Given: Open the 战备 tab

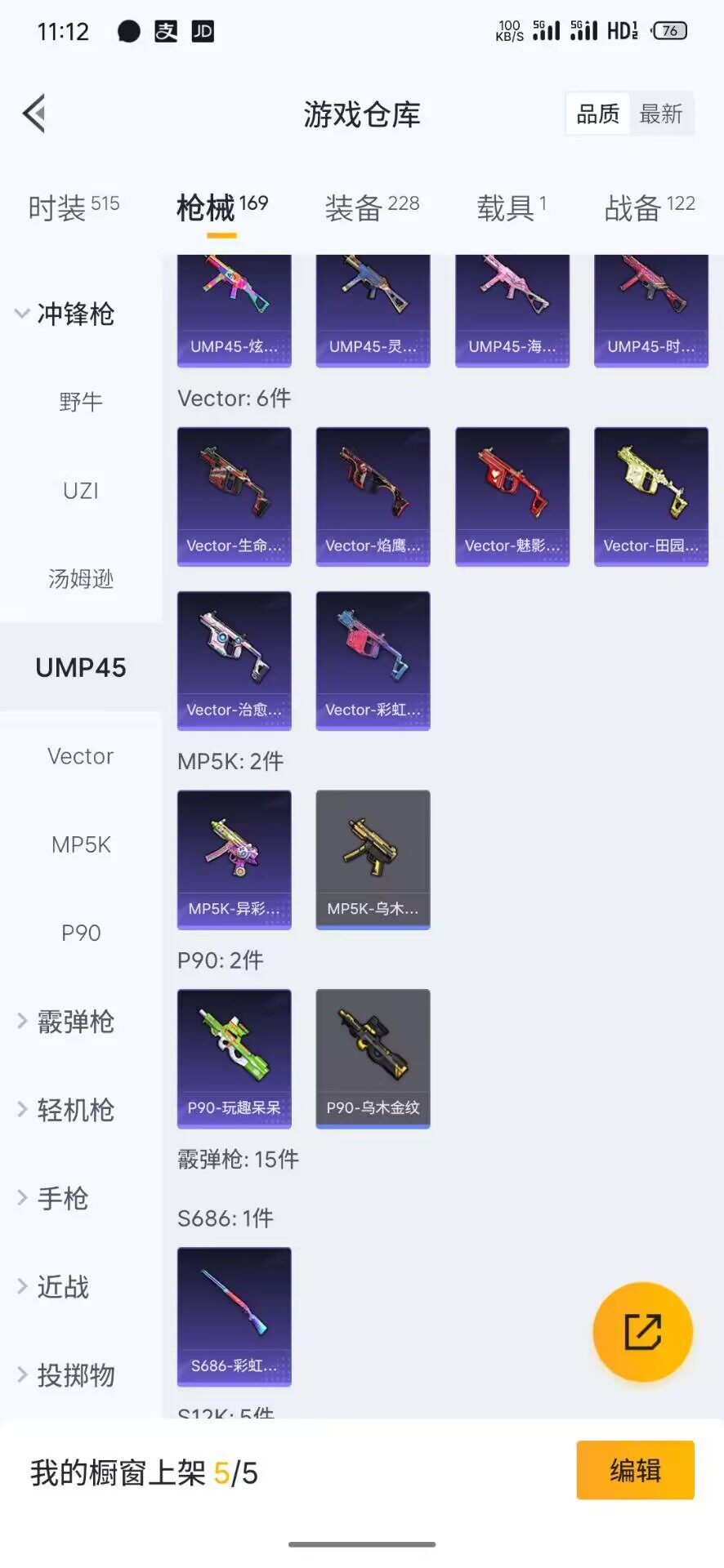Looking at the screenshot, I should [x=649, y=207].
